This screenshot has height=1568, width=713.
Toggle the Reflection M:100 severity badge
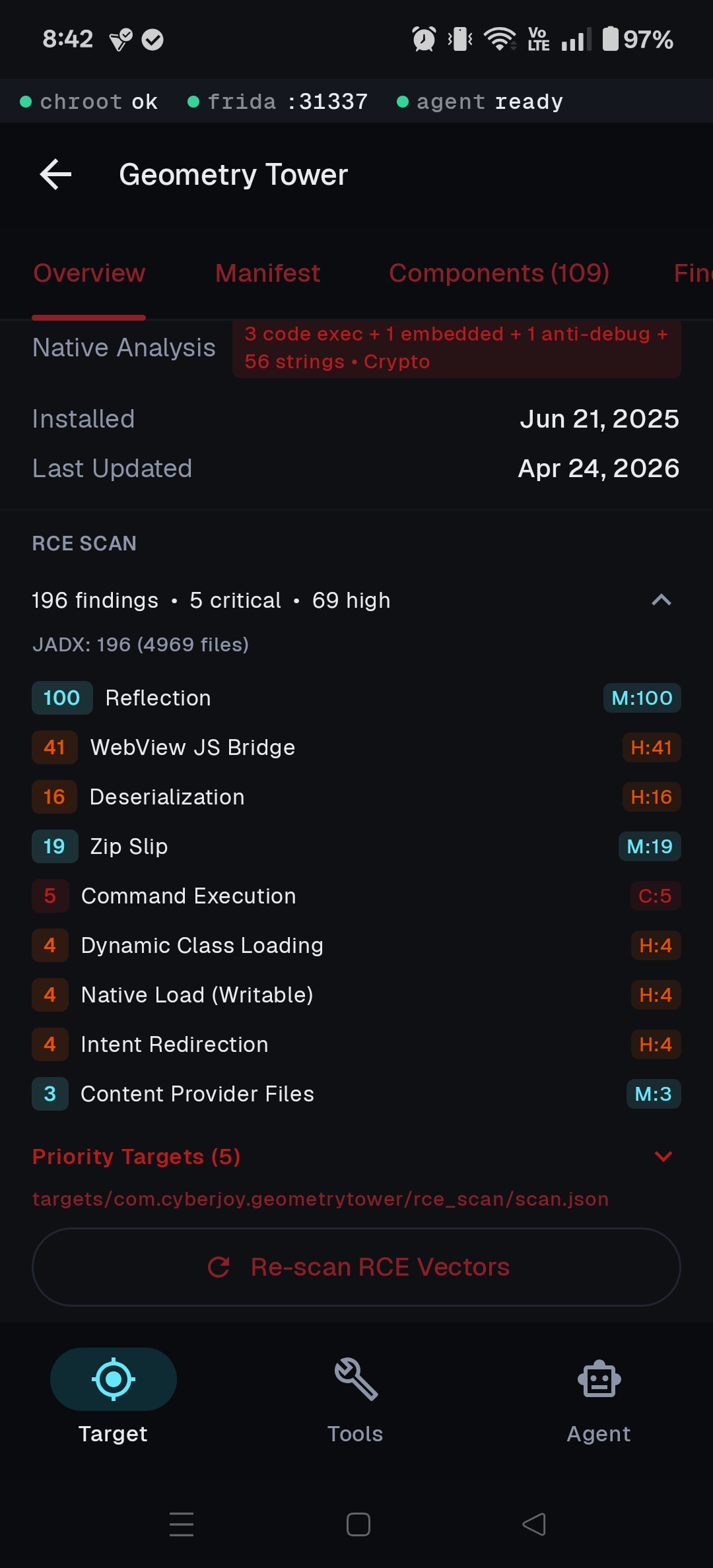pyautogui.click(x=641, y=698)
